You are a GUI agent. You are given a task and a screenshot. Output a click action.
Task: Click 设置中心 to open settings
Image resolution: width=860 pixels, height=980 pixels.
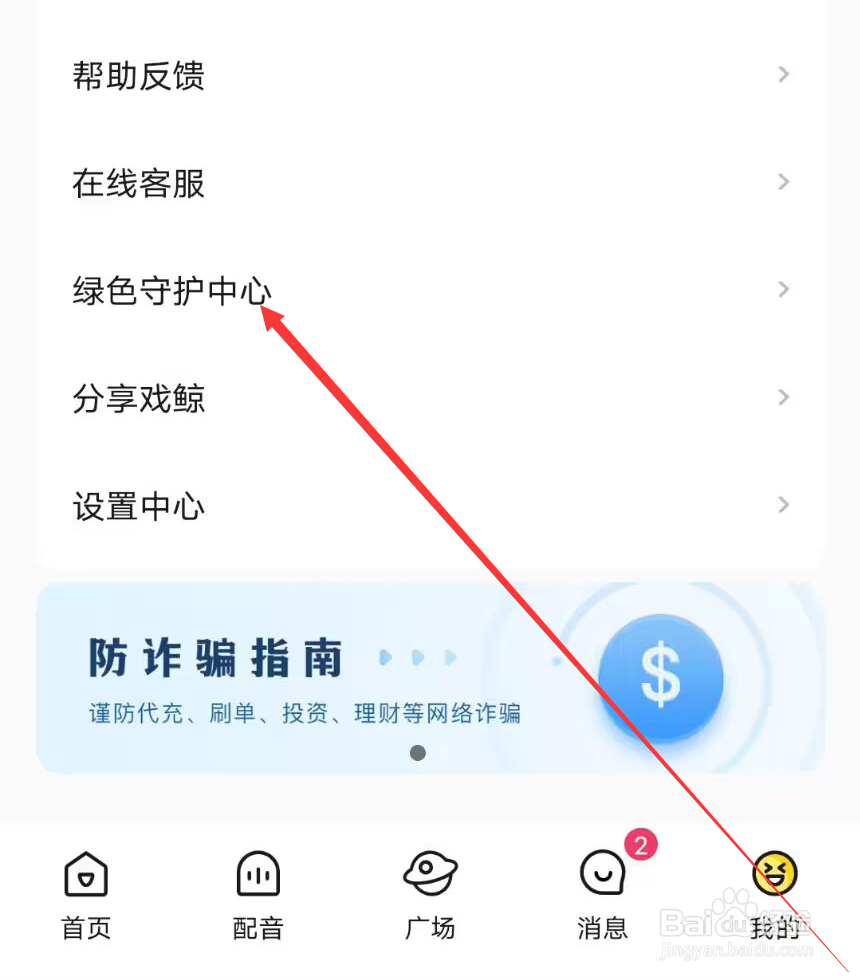[x=138, y=506]
